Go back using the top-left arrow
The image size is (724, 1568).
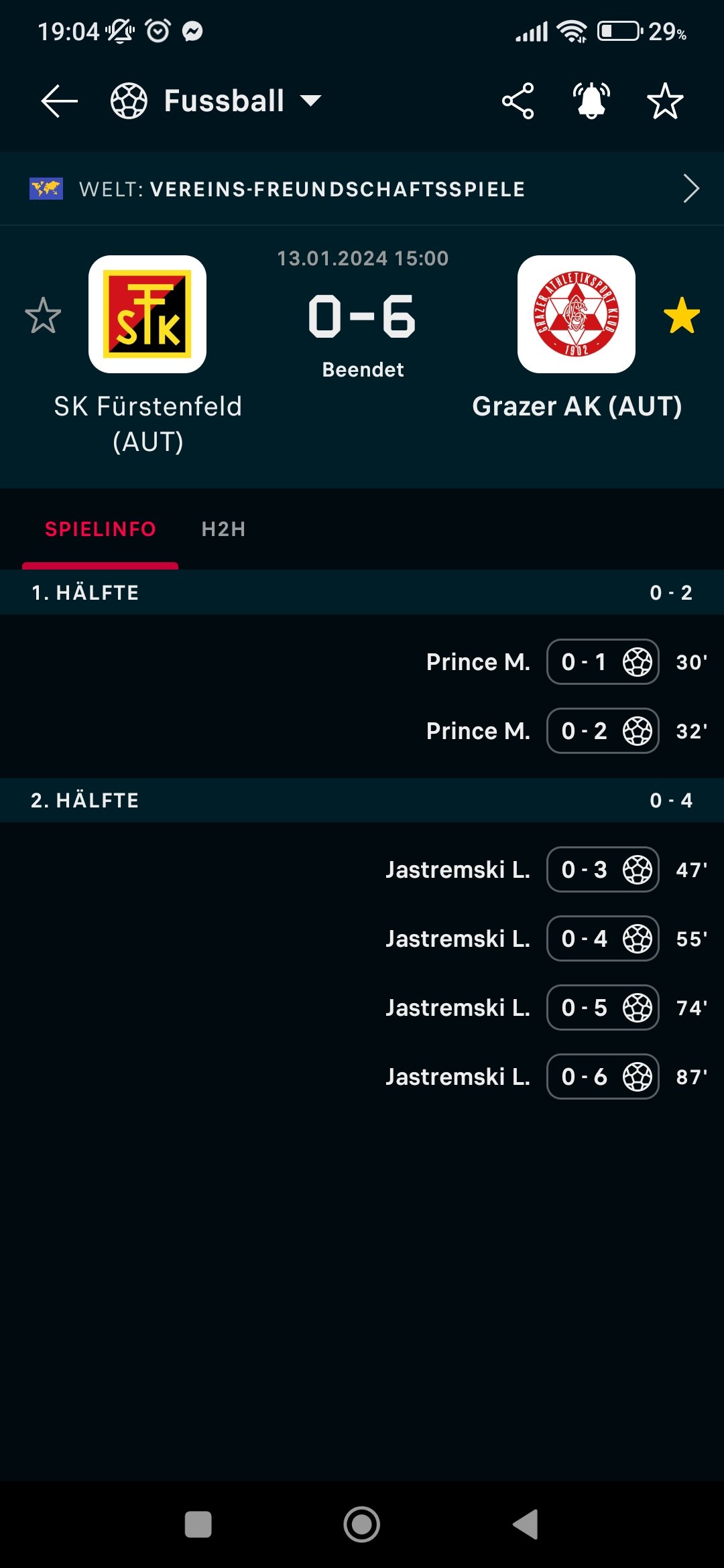coord(59,101)
